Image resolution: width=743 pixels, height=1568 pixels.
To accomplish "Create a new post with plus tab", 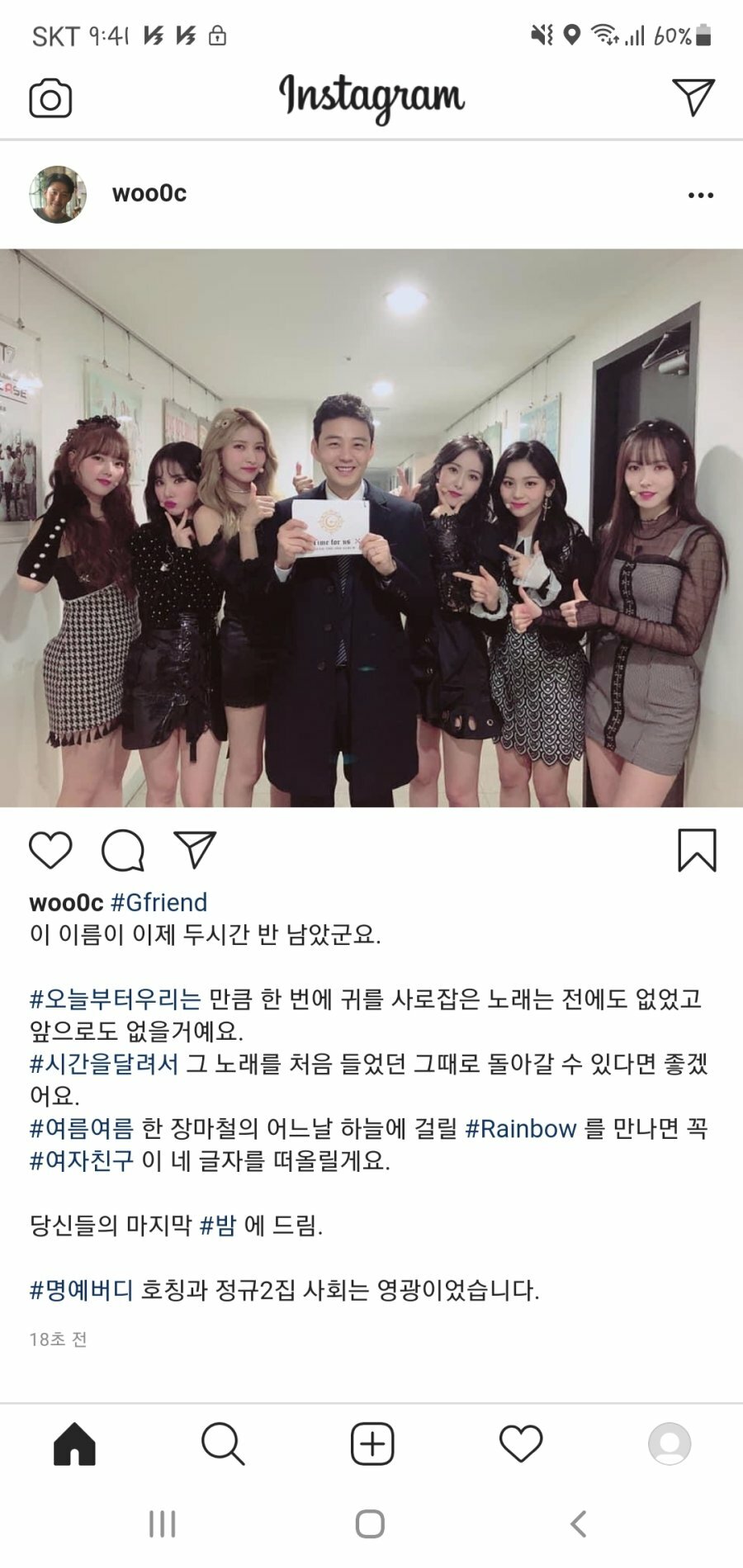I will click(372, 1444).
